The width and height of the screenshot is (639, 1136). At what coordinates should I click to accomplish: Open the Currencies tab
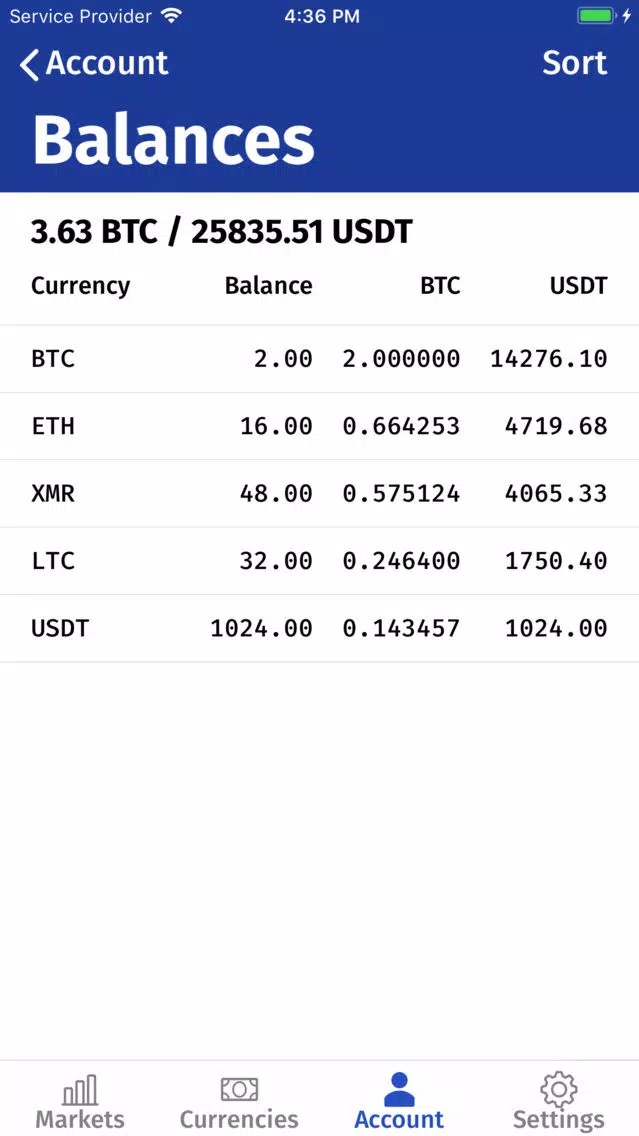pyautogui.click(x=239, y=1101)
